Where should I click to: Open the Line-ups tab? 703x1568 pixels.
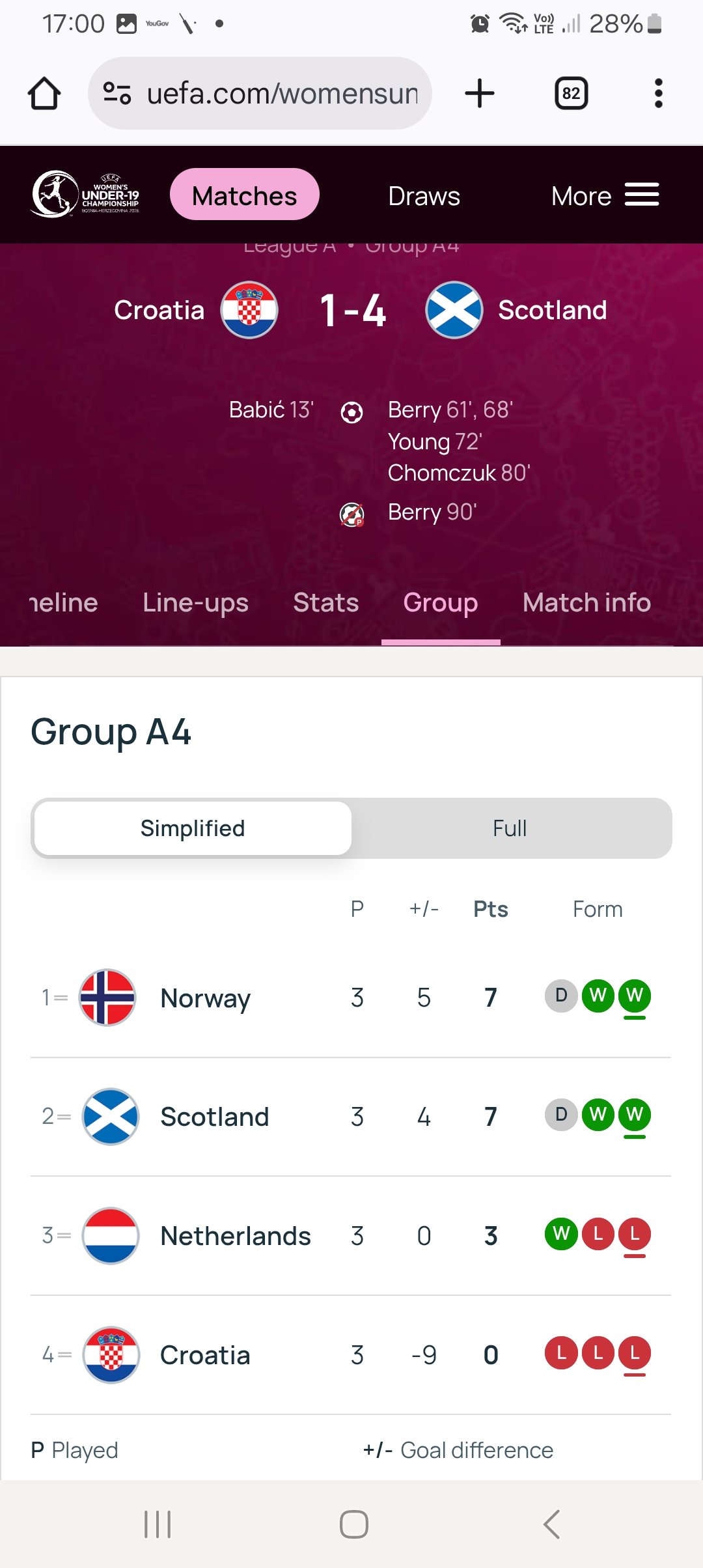coord(195,603)
